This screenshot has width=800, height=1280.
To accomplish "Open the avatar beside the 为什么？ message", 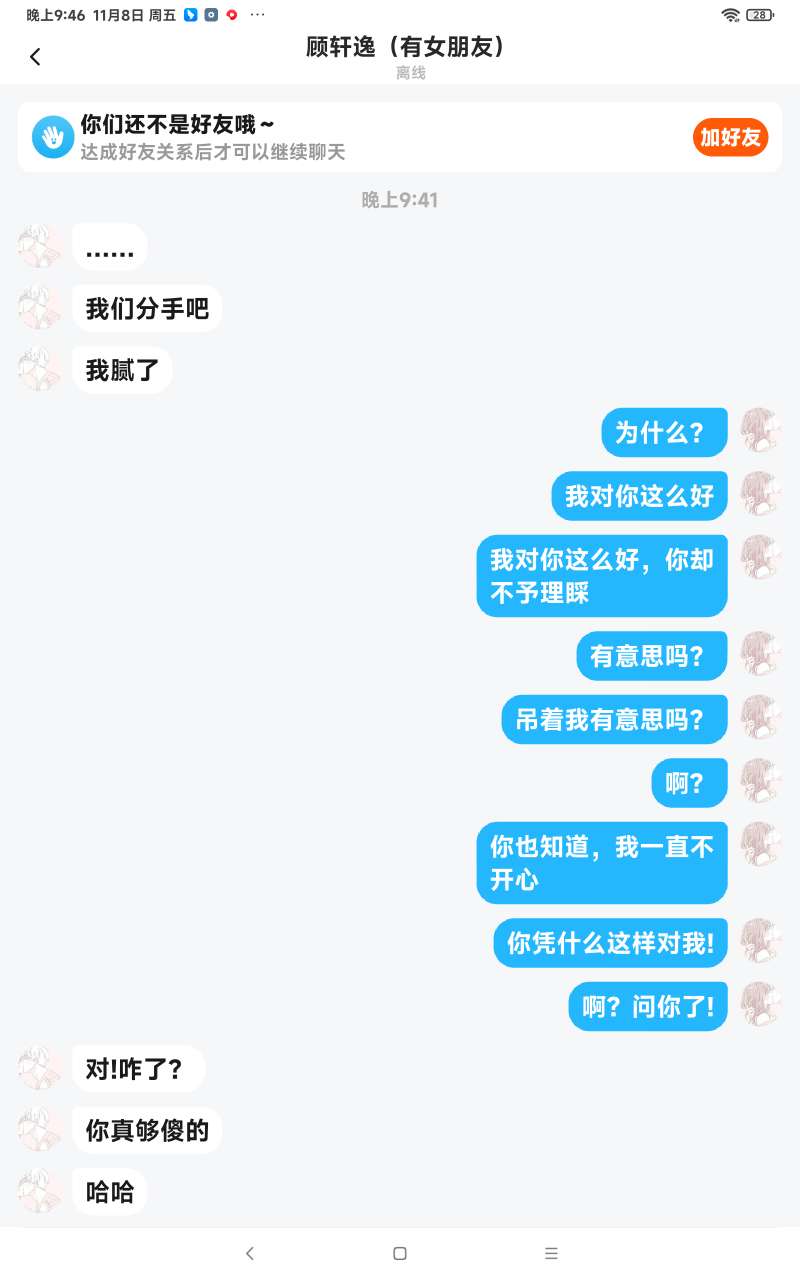I will click(x=760, y=432).
